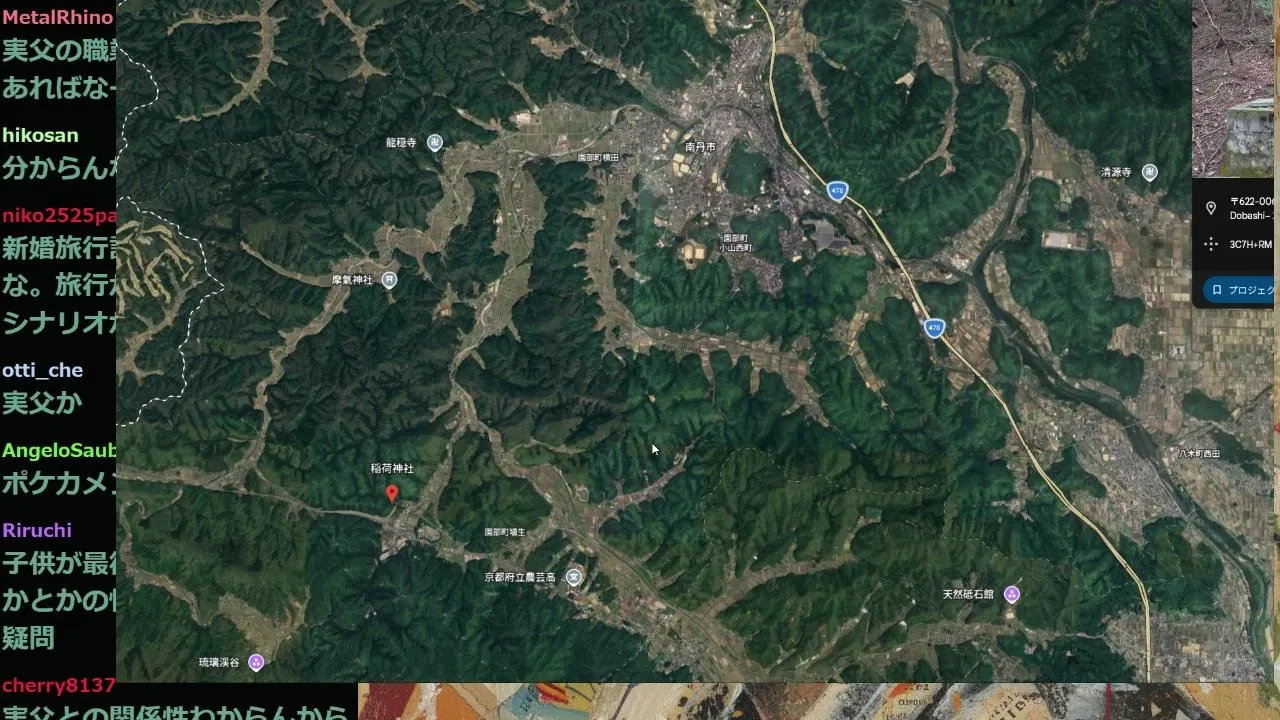
Task: Tap the 3C7H+RM plus code row
Action: (x=1240, y=244)
